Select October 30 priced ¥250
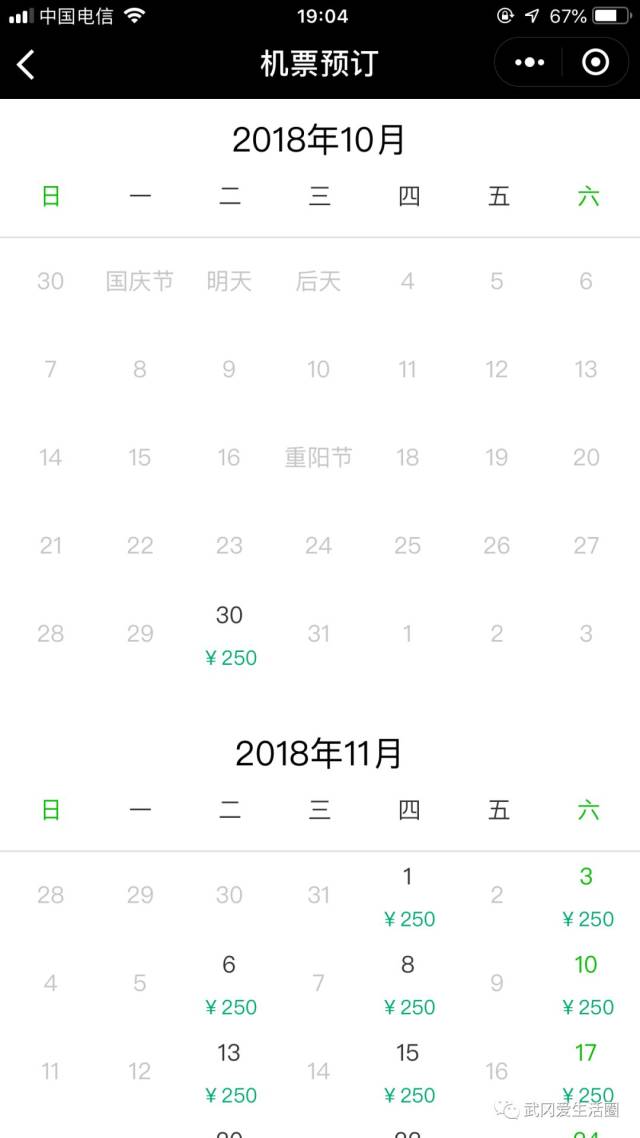The image size is (640, 1138). pos(229,636)
